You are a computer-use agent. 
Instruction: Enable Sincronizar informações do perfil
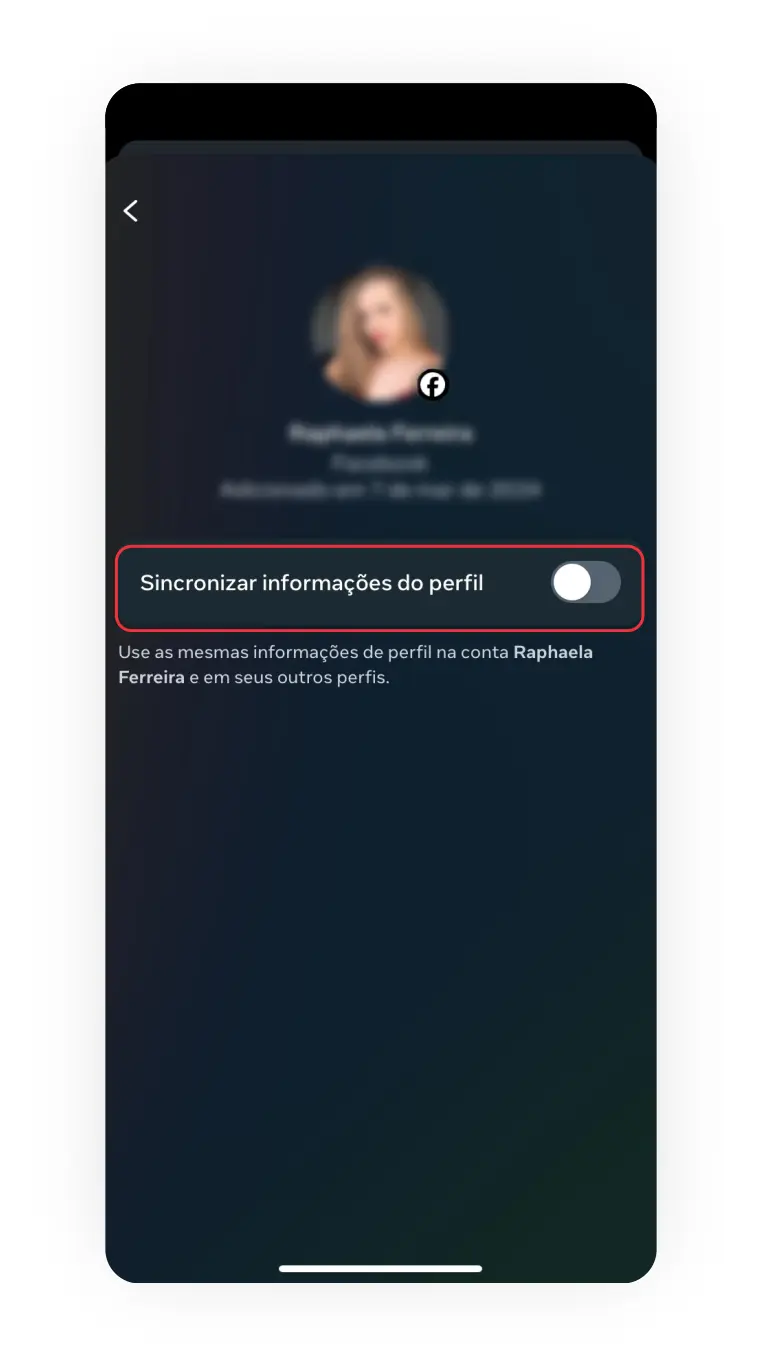coord(585,582)
